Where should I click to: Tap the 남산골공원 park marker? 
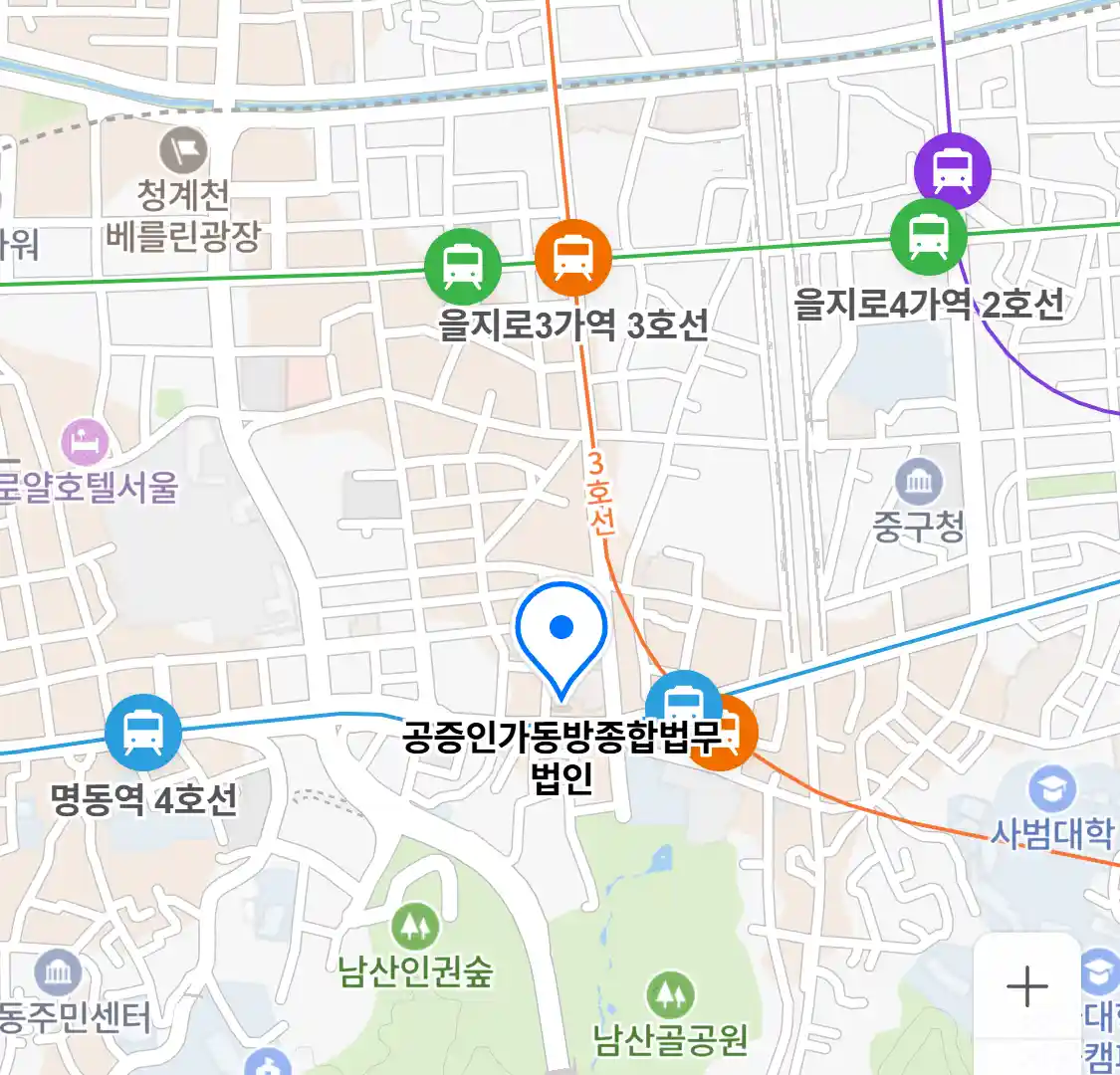click(x=670, y=994)
